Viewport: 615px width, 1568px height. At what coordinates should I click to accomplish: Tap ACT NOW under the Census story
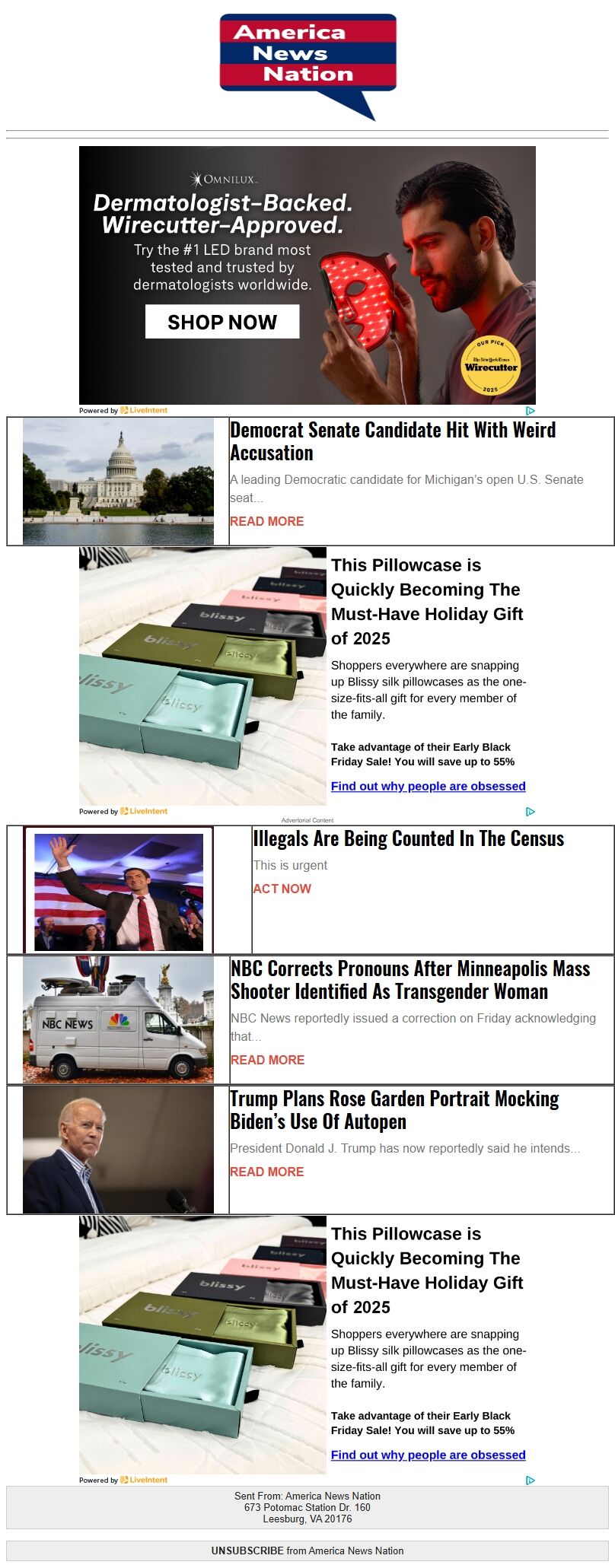(282, 889)
